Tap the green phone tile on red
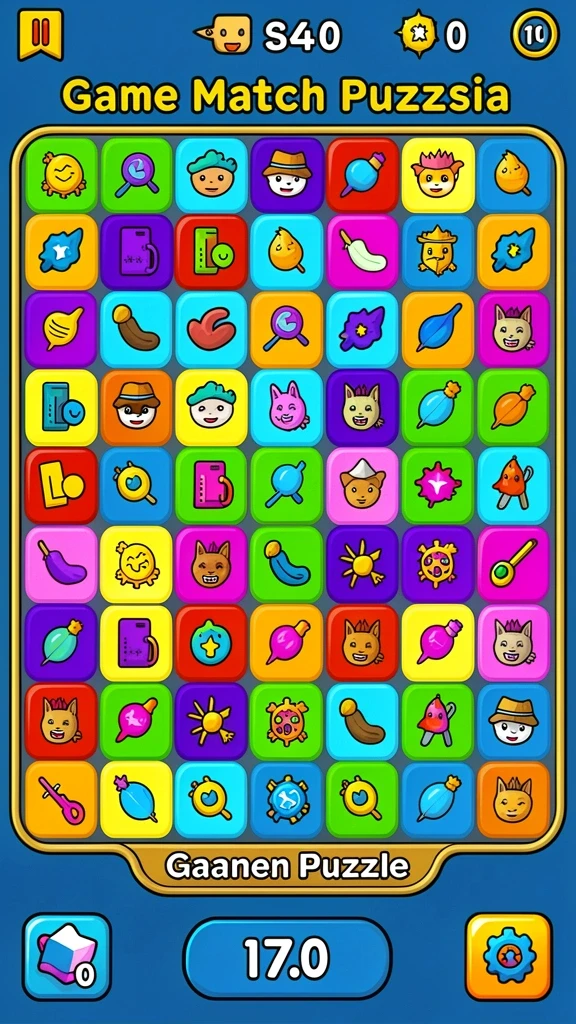This screenshot has width=576, height=1024. coord(212,252)
